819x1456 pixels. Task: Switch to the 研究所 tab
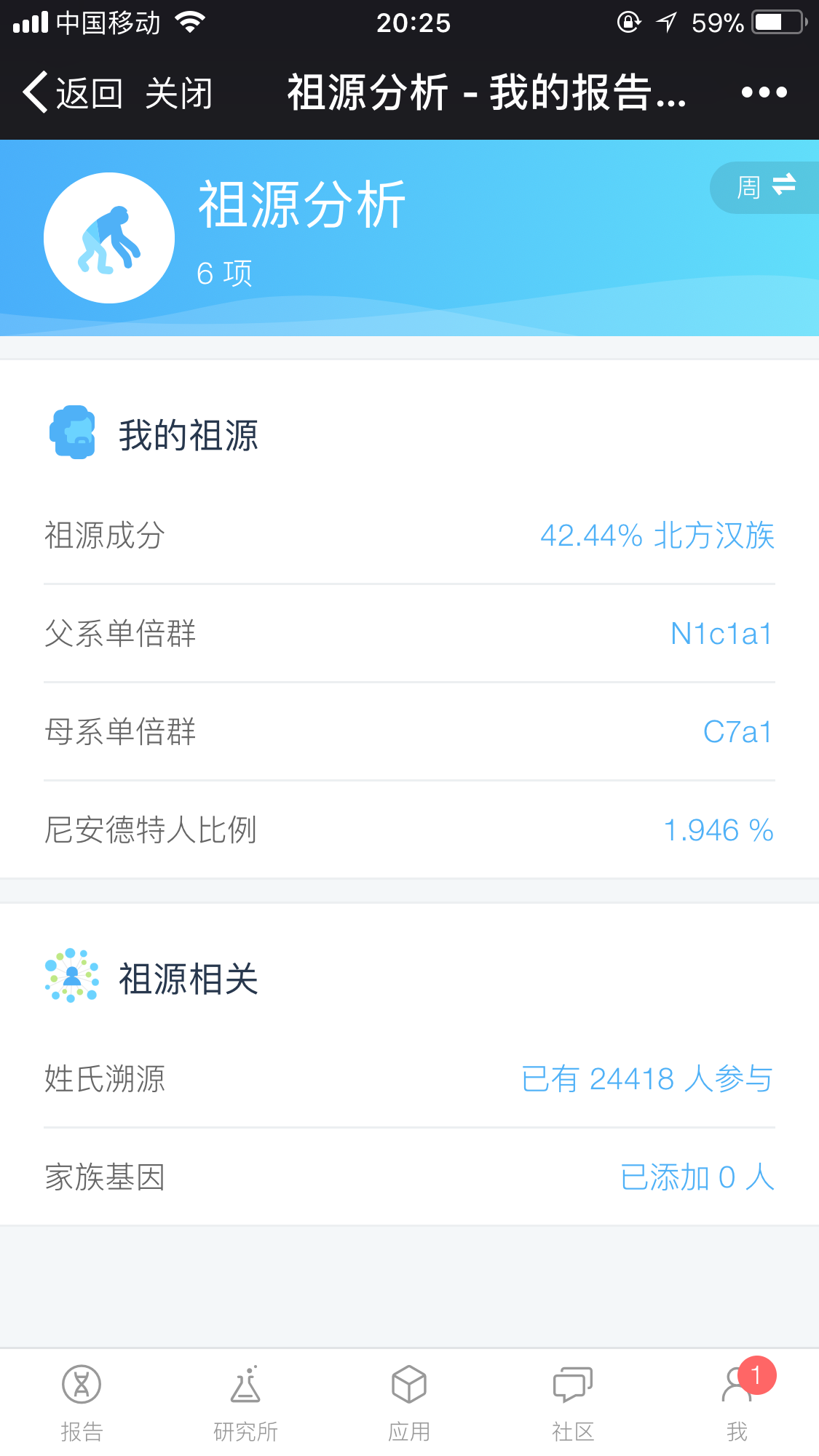point(245,1402)
